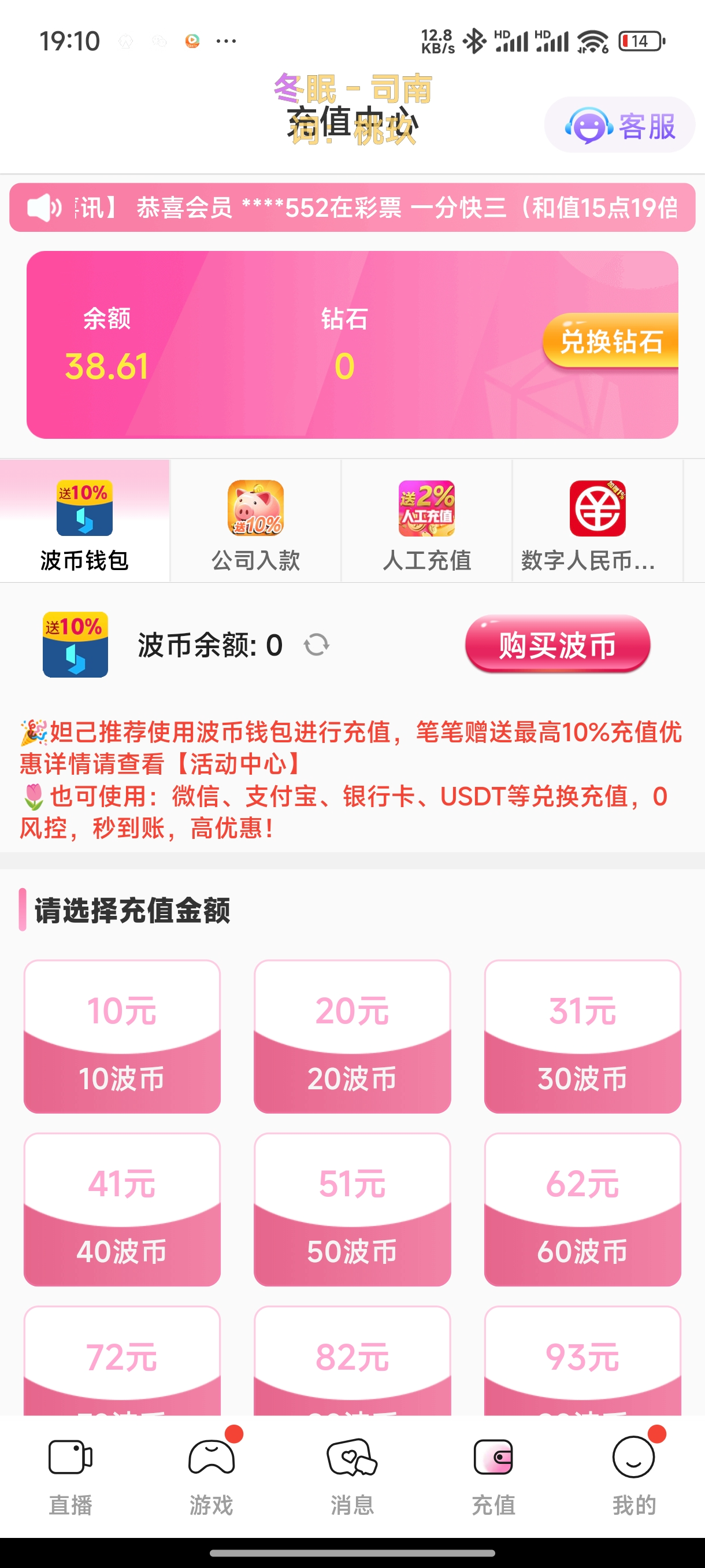Select 数字人民币 payment method
The image size is (705, 1568).
[x=597, y=522]
